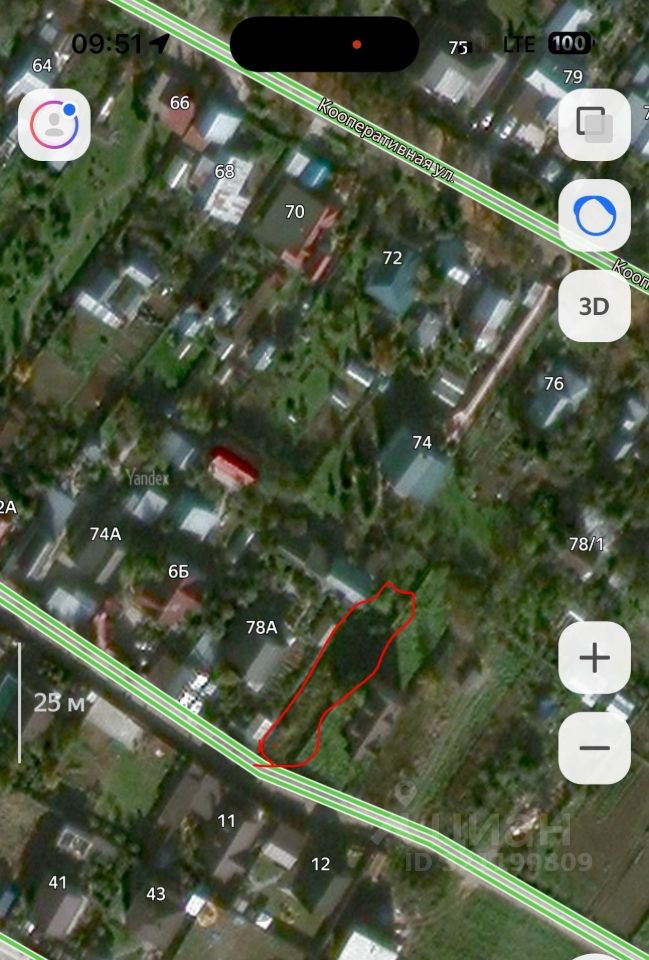Image resolution: width=649 pixels, height=960 pixels.
Task: Zoom in with the plus button
Action: pyautogui.click(x=594, y=658)
